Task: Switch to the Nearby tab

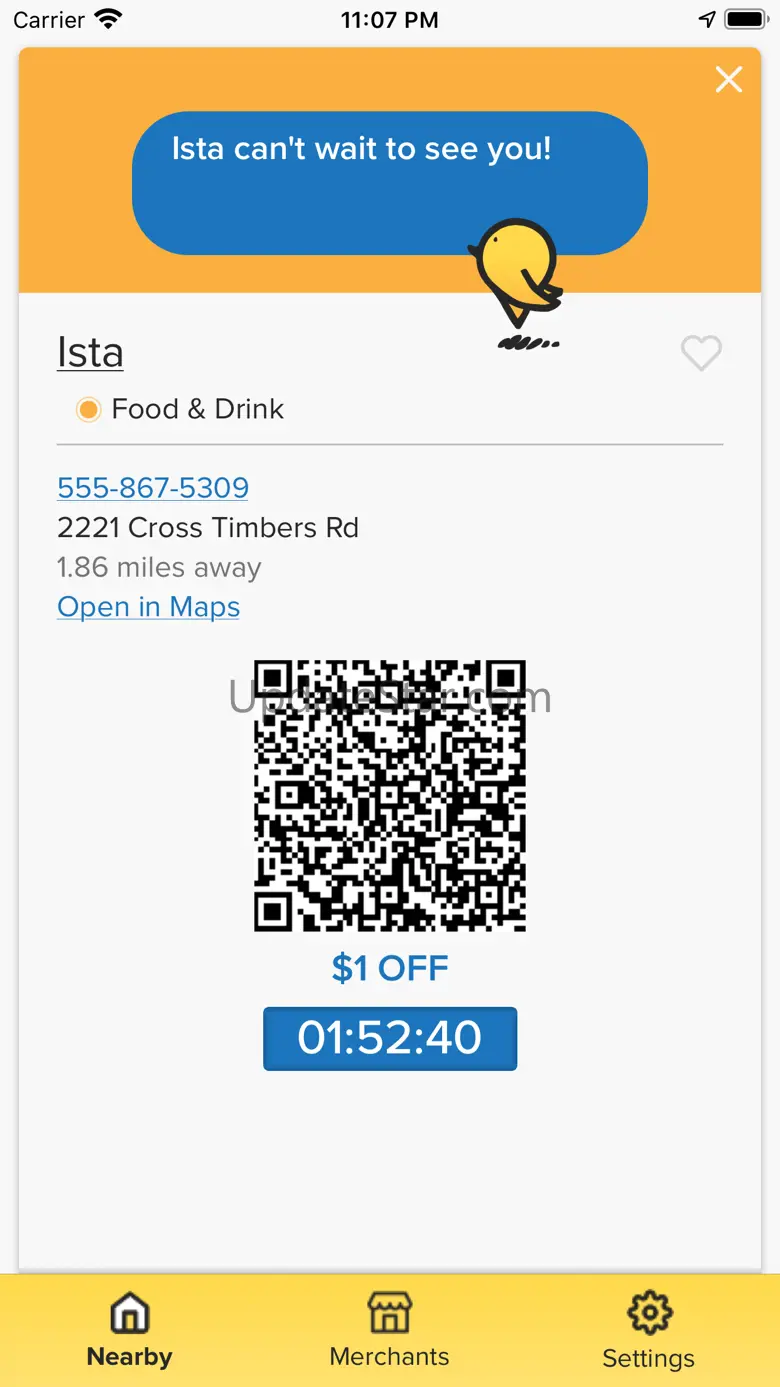Action: point(129,1331)
